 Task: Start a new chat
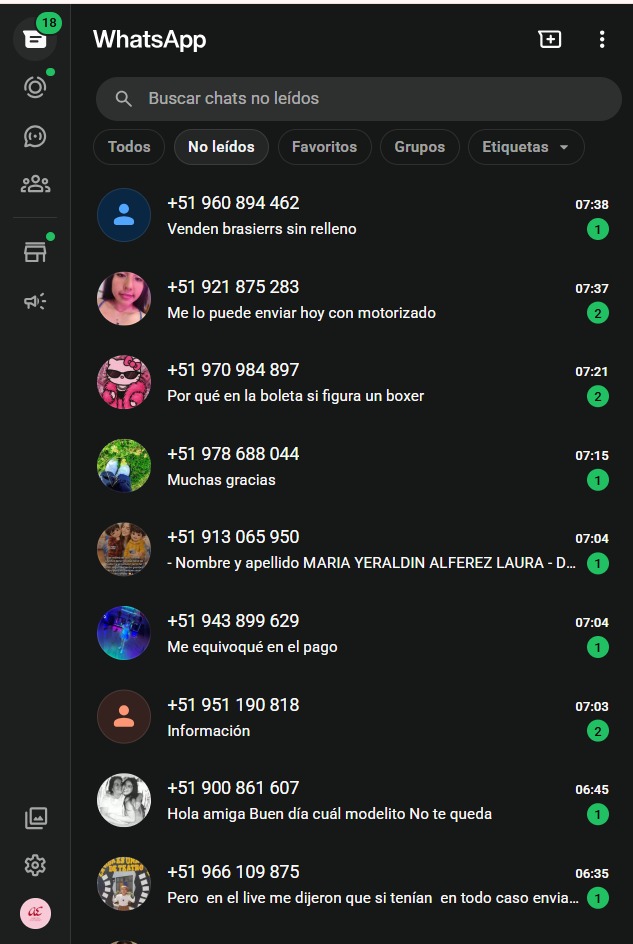(550, 39)
